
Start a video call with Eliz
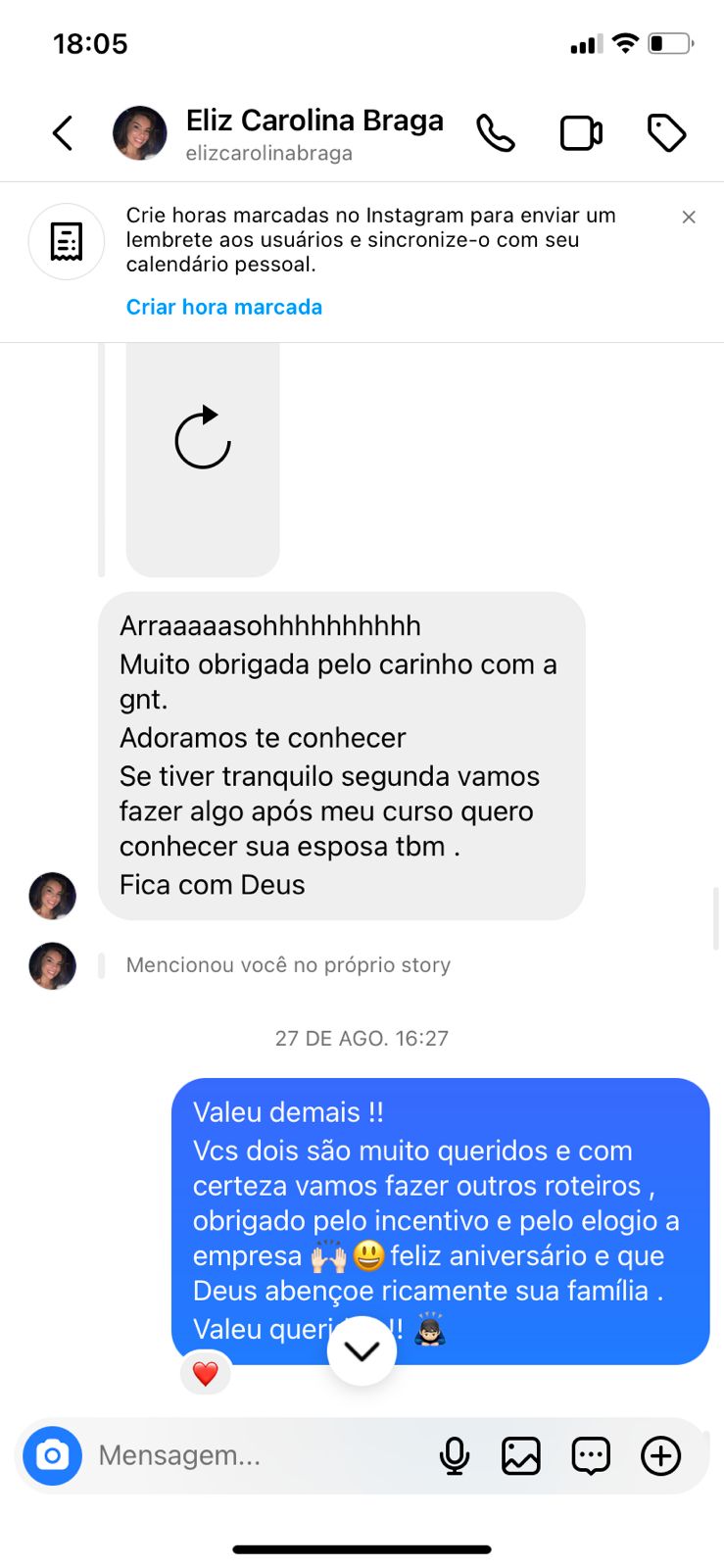click(581, 133)
